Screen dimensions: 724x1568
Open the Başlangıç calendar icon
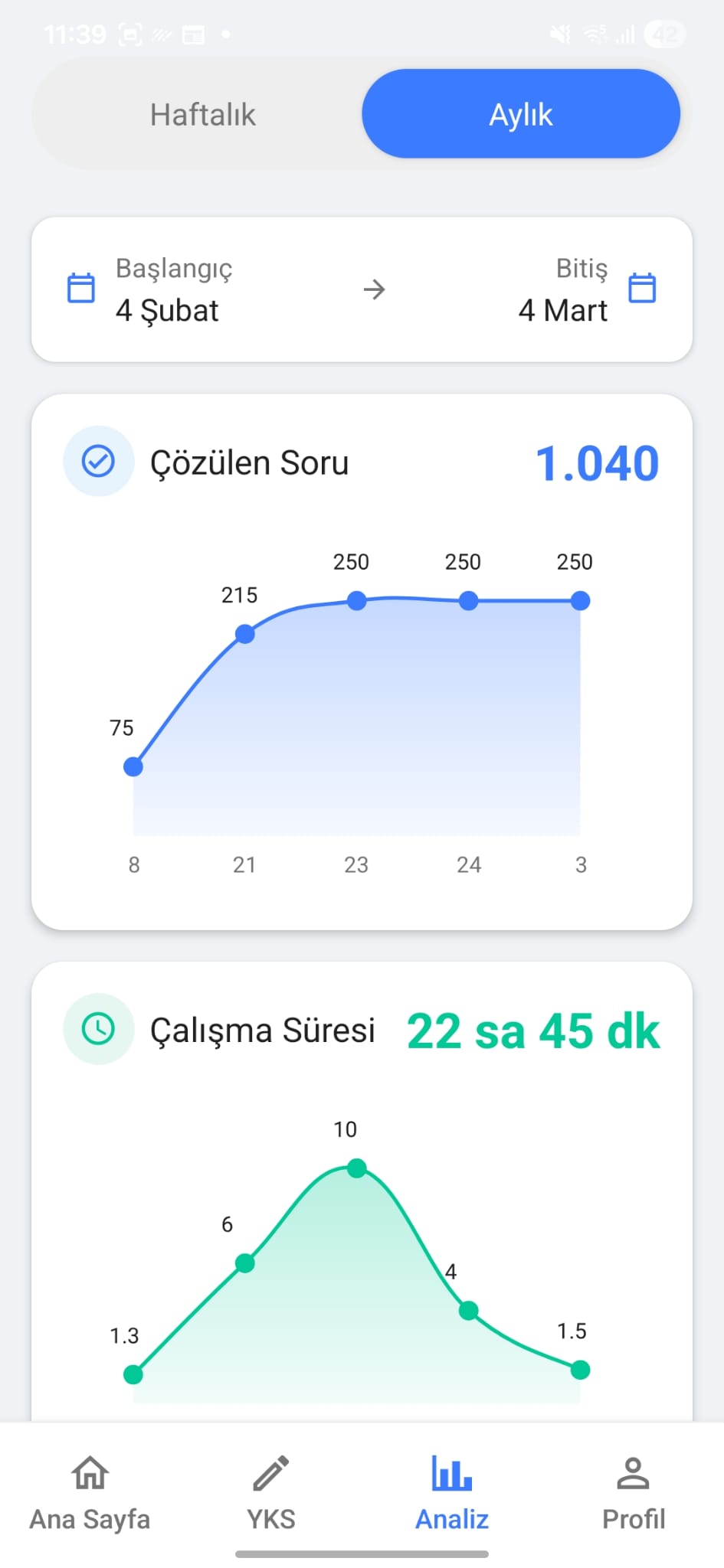point(81,288)
